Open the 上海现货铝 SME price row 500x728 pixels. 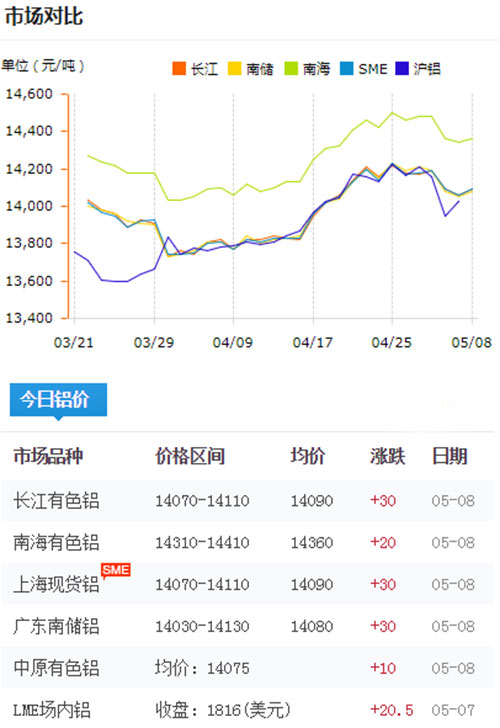[x=247, y=584]
